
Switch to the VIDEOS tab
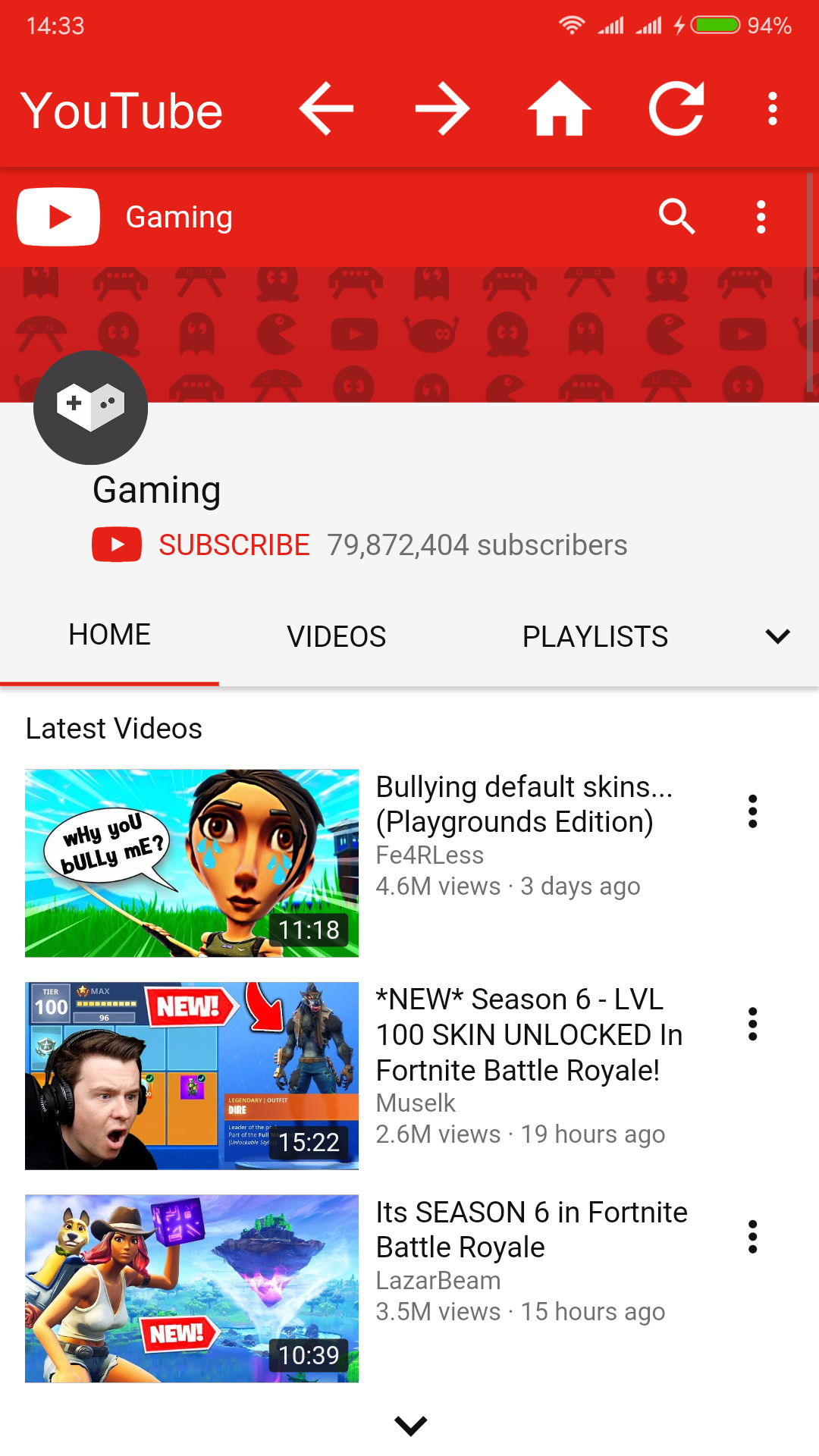[x=336, y=637]
